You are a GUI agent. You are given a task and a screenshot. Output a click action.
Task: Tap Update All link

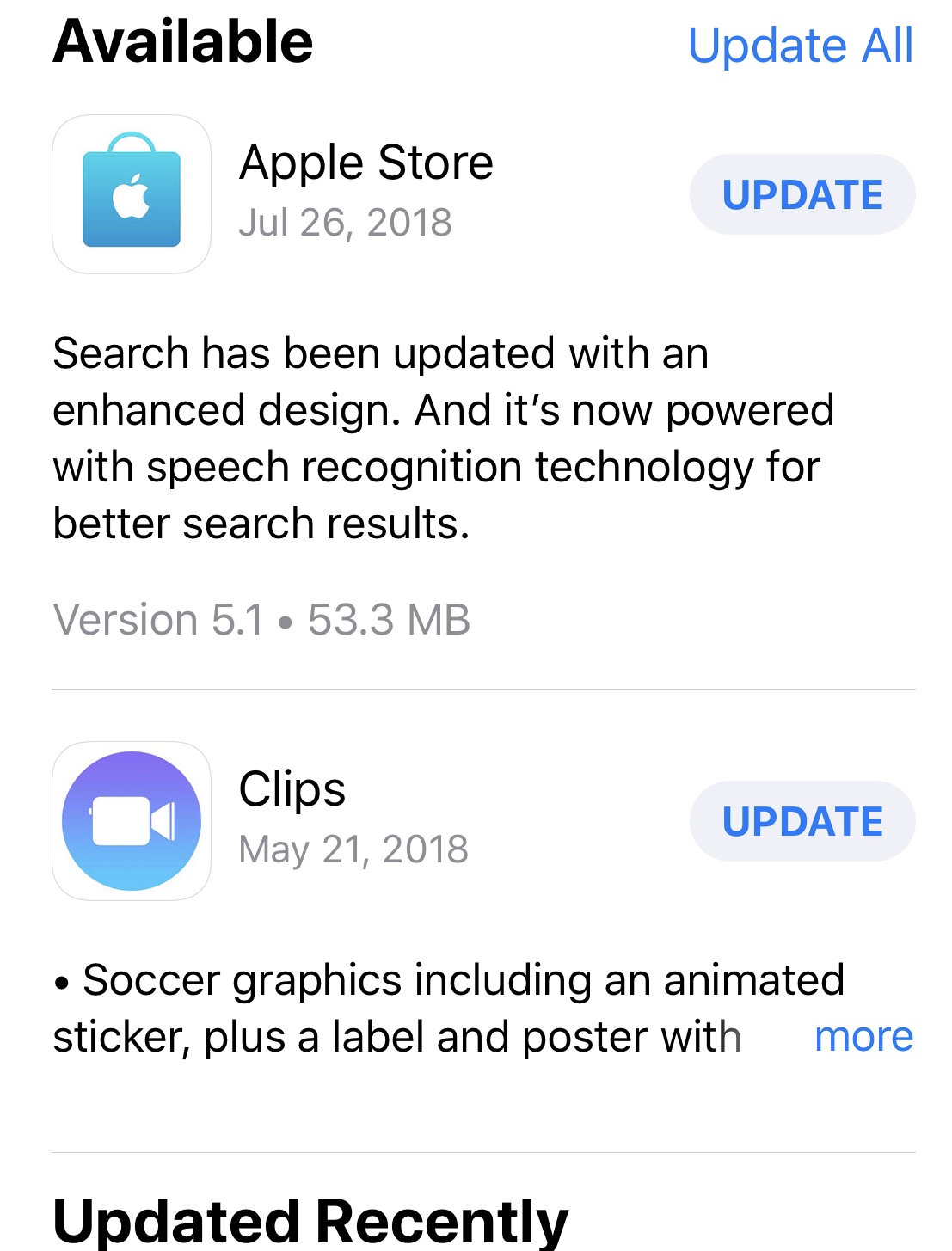pyautogui.click(x=800, y=46)
